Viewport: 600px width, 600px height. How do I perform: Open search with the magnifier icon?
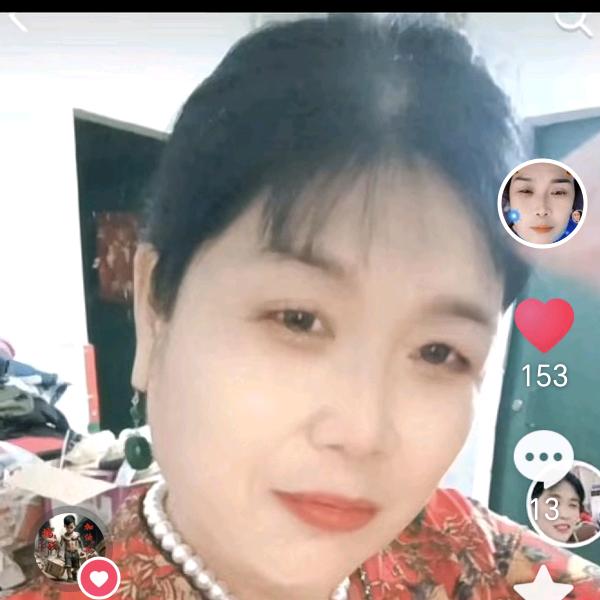click(x=574, y=21)
